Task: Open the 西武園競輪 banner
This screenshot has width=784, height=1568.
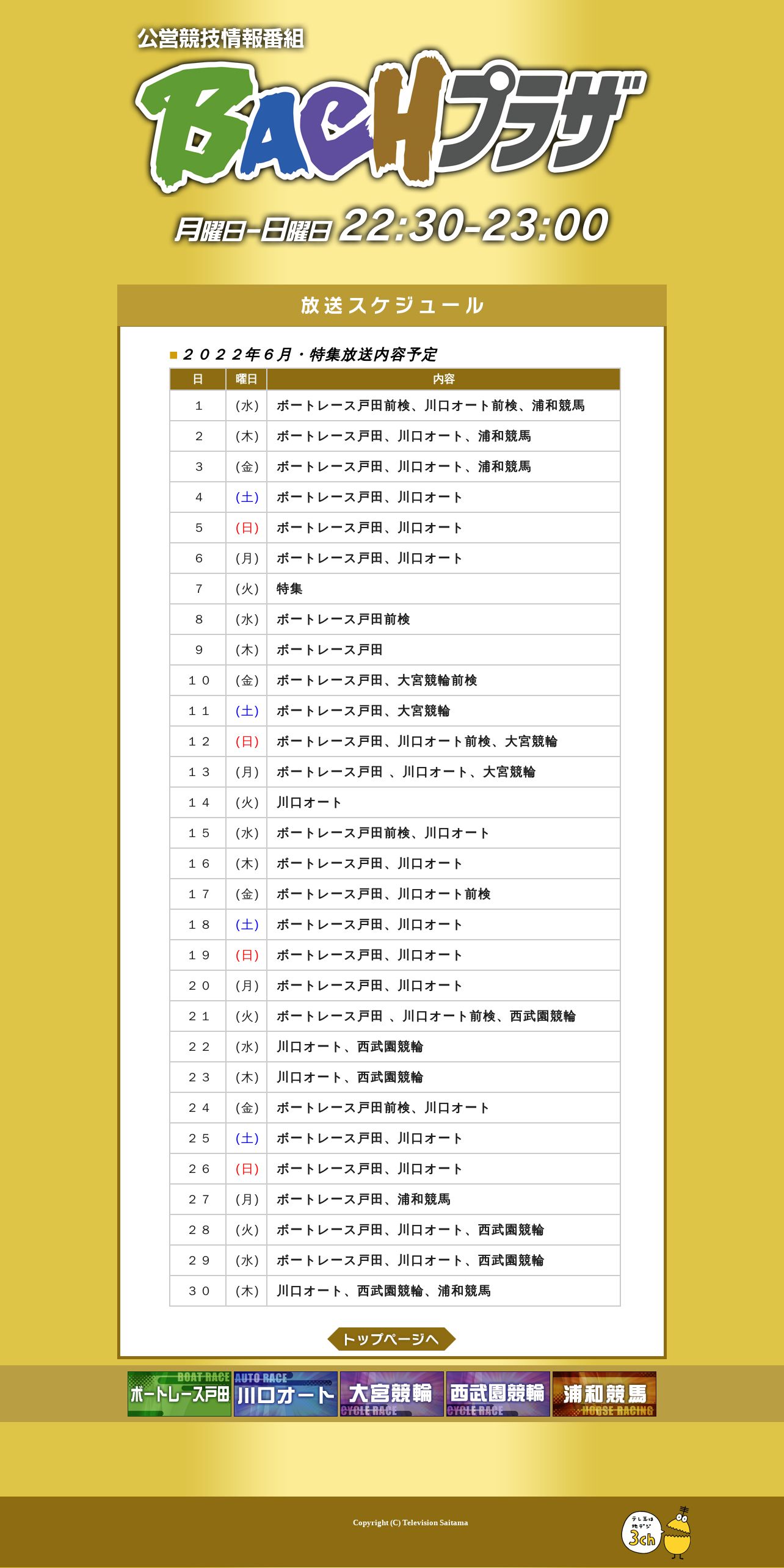Action: (498, 1394)
